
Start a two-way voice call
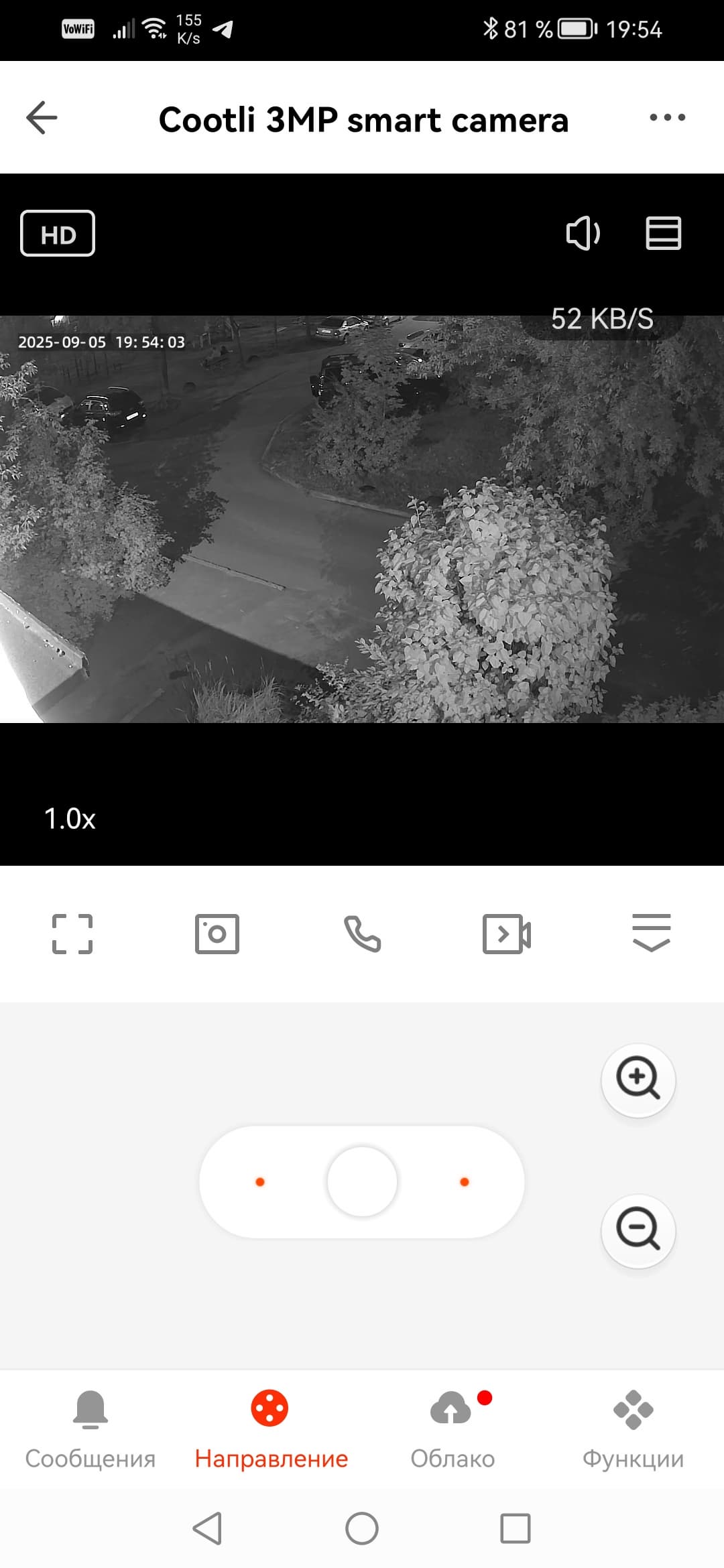(362, 933)
